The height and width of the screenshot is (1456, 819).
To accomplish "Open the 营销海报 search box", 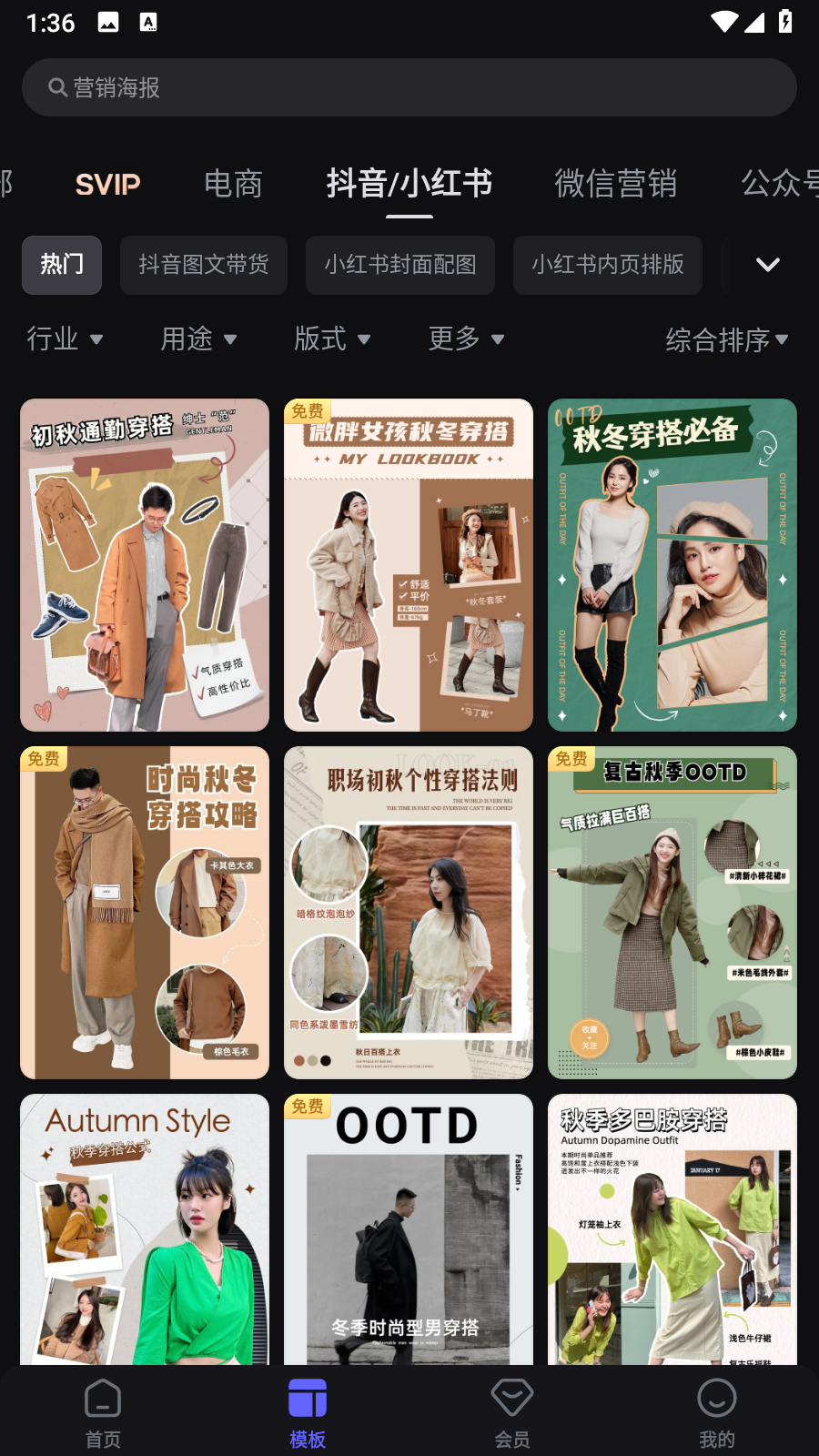I will coord(409,87).
